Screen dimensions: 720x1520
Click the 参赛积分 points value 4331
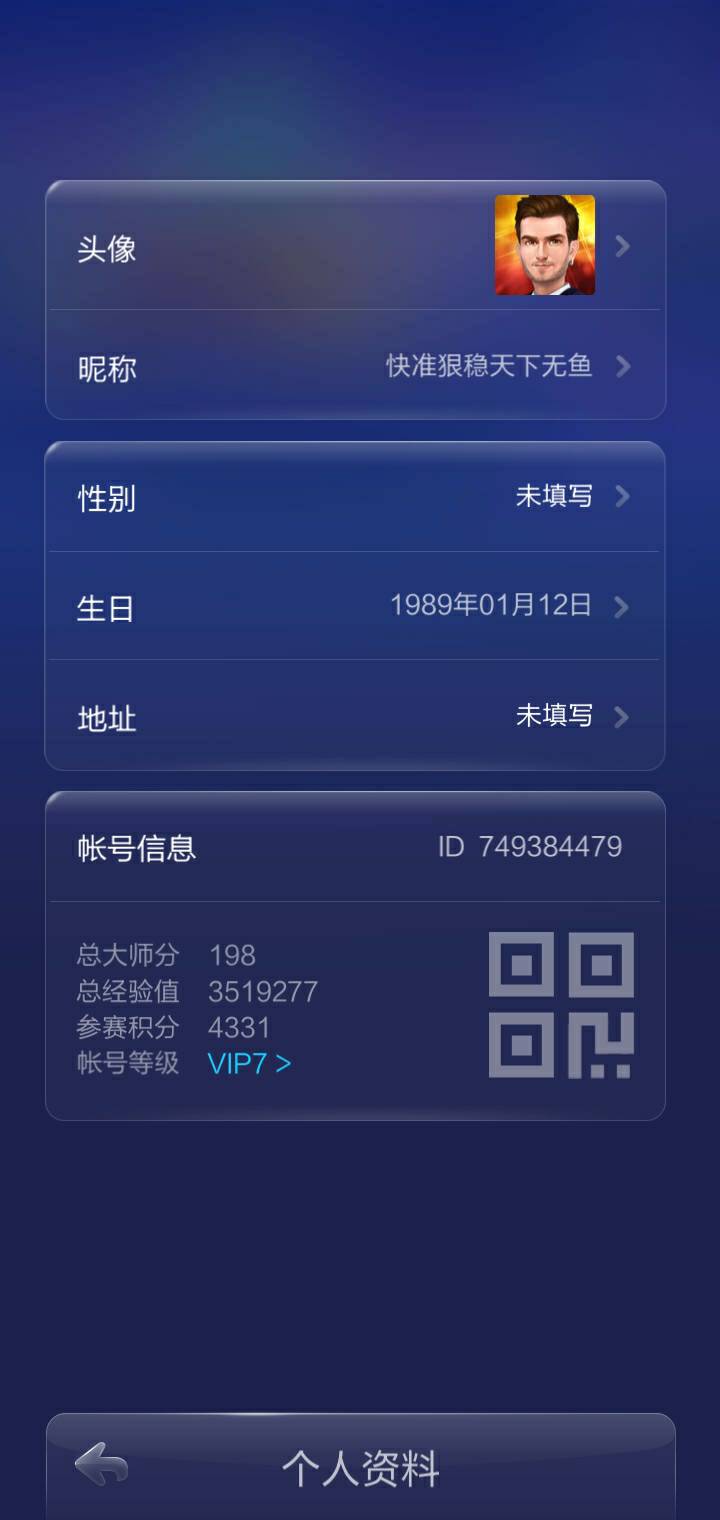(237, 1028)
